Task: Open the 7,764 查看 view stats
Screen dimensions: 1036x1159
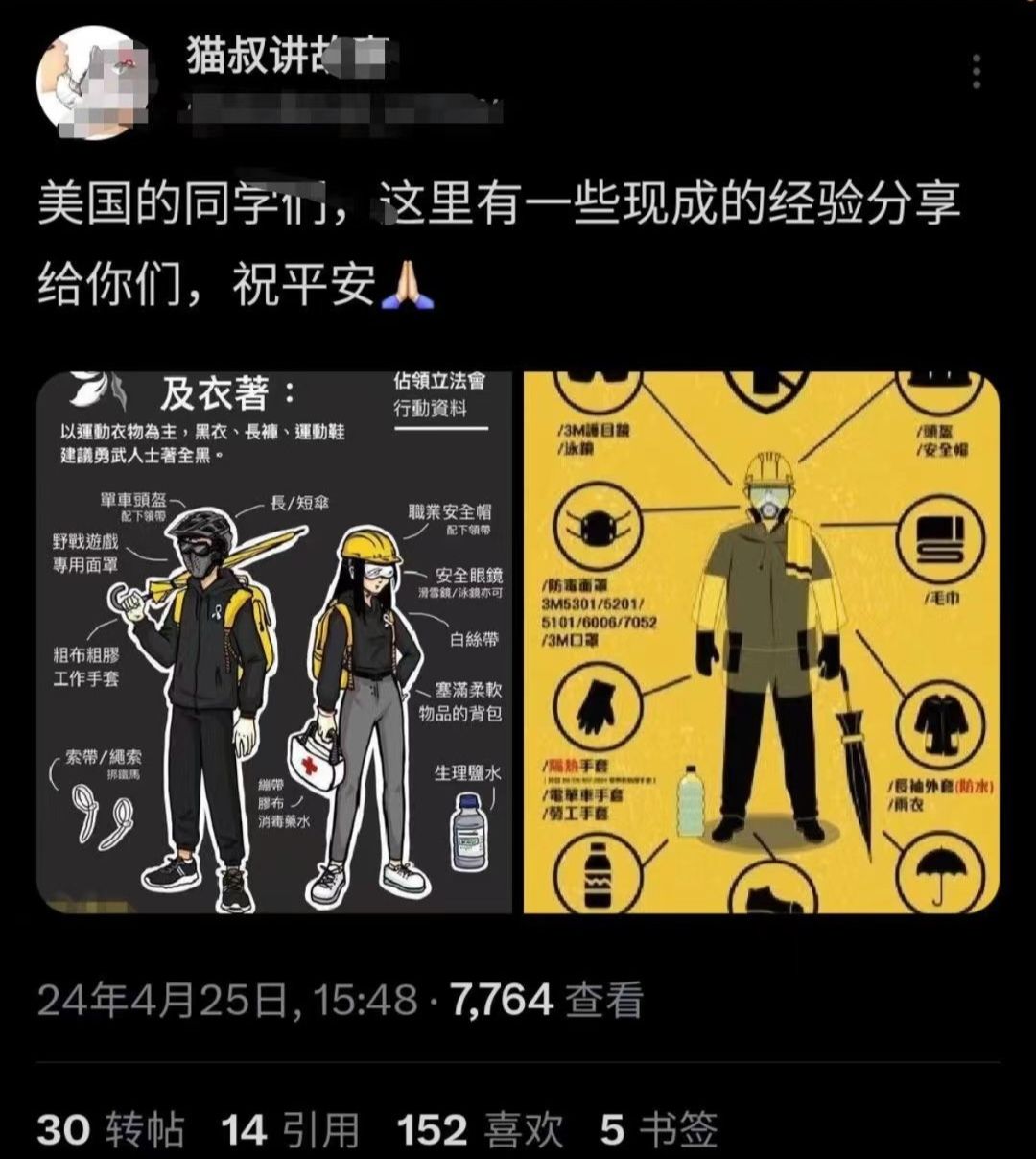Action: [x=547, y=1001]
